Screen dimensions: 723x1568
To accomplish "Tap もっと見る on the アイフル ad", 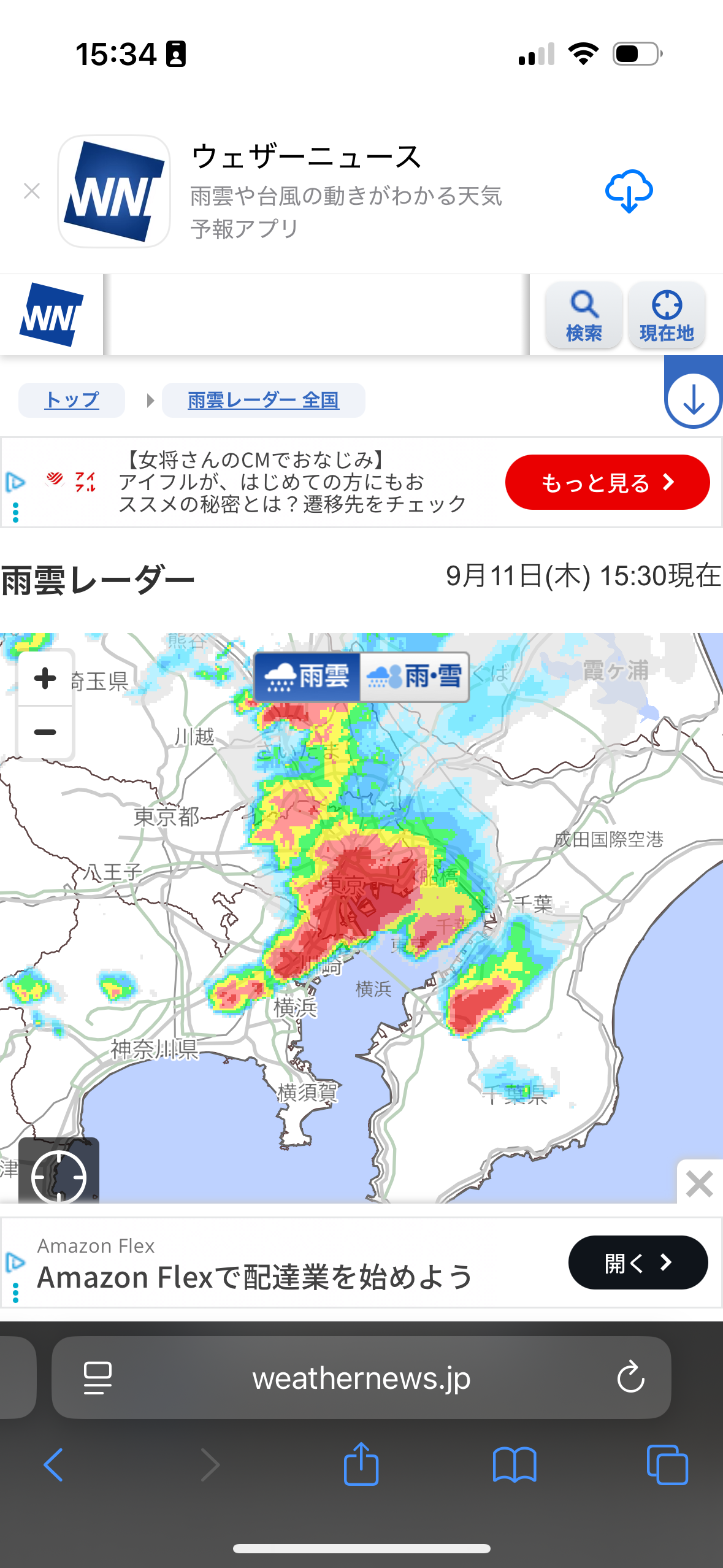I will (x=607, y=482).
